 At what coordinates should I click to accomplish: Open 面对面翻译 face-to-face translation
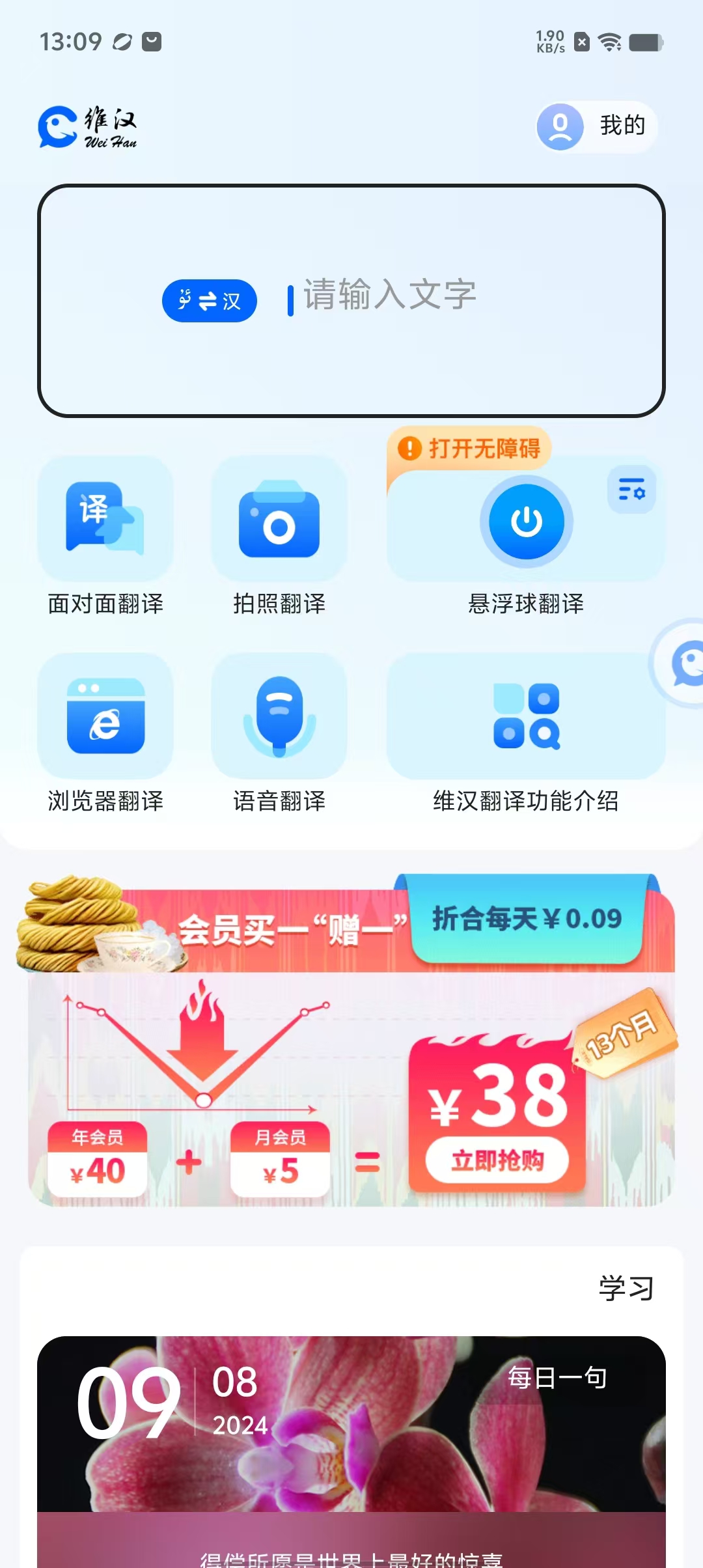[105, 519]
